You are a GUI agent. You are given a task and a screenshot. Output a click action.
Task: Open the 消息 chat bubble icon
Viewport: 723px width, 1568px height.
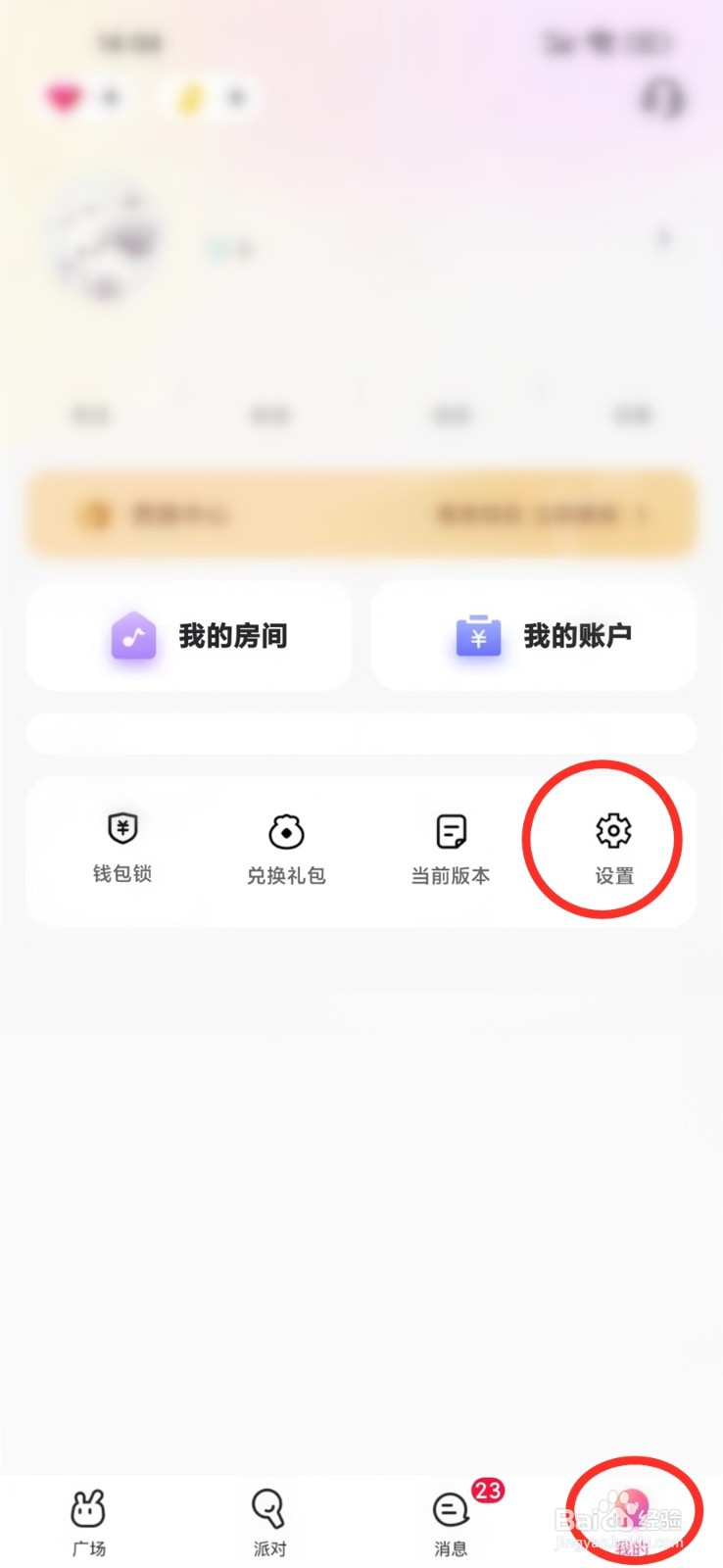[450, 1509]
